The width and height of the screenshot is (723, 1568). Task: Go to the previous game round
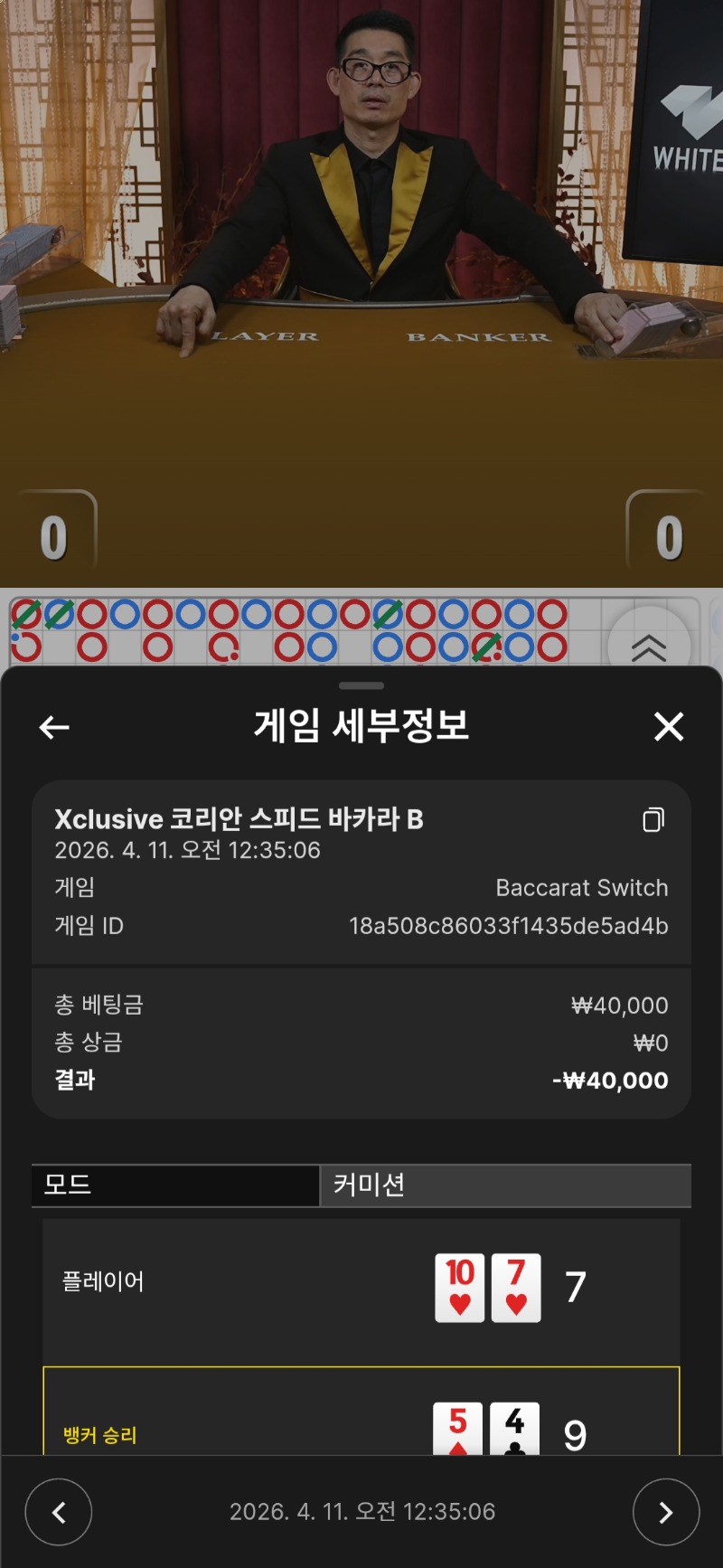point(59,1512)
